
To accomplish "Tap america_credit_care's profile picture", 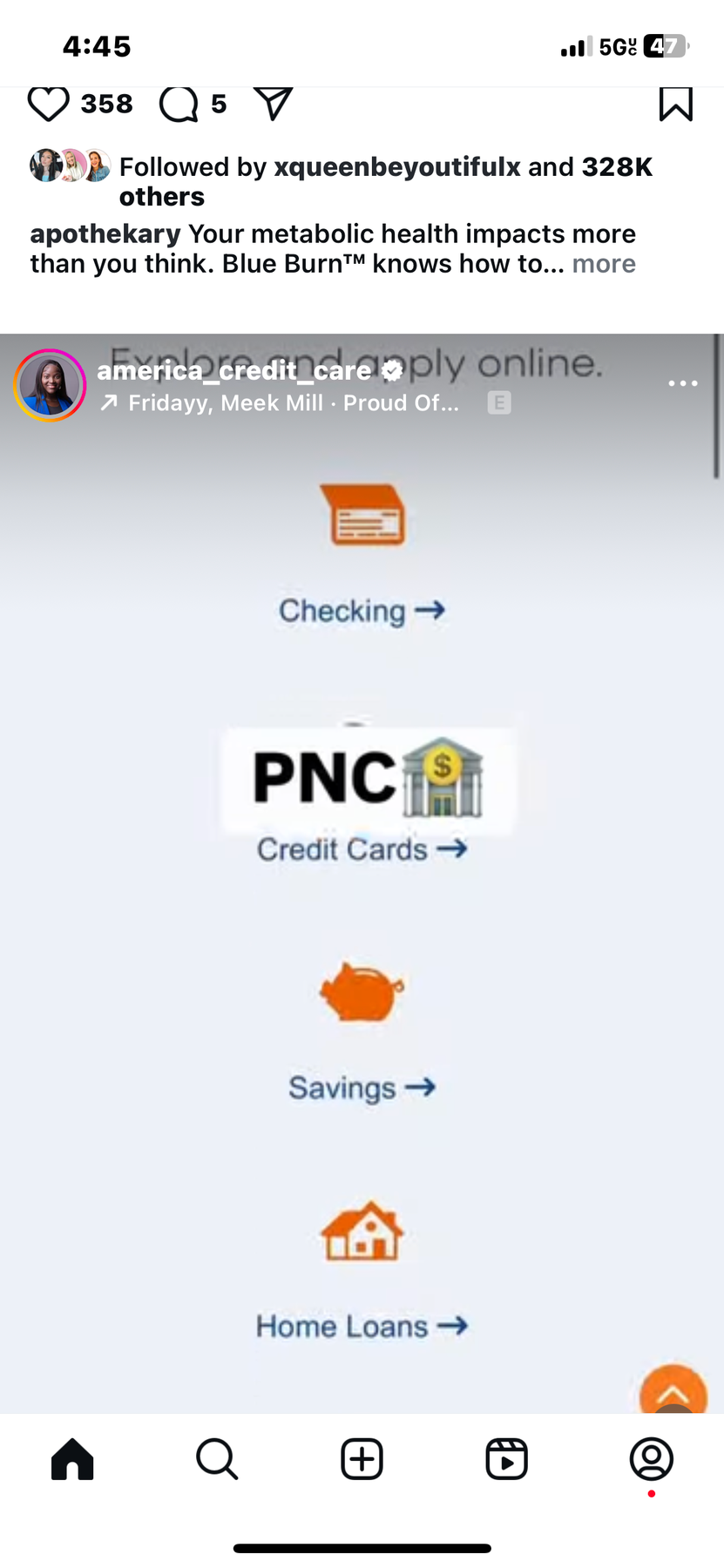I will pos(50,384).
